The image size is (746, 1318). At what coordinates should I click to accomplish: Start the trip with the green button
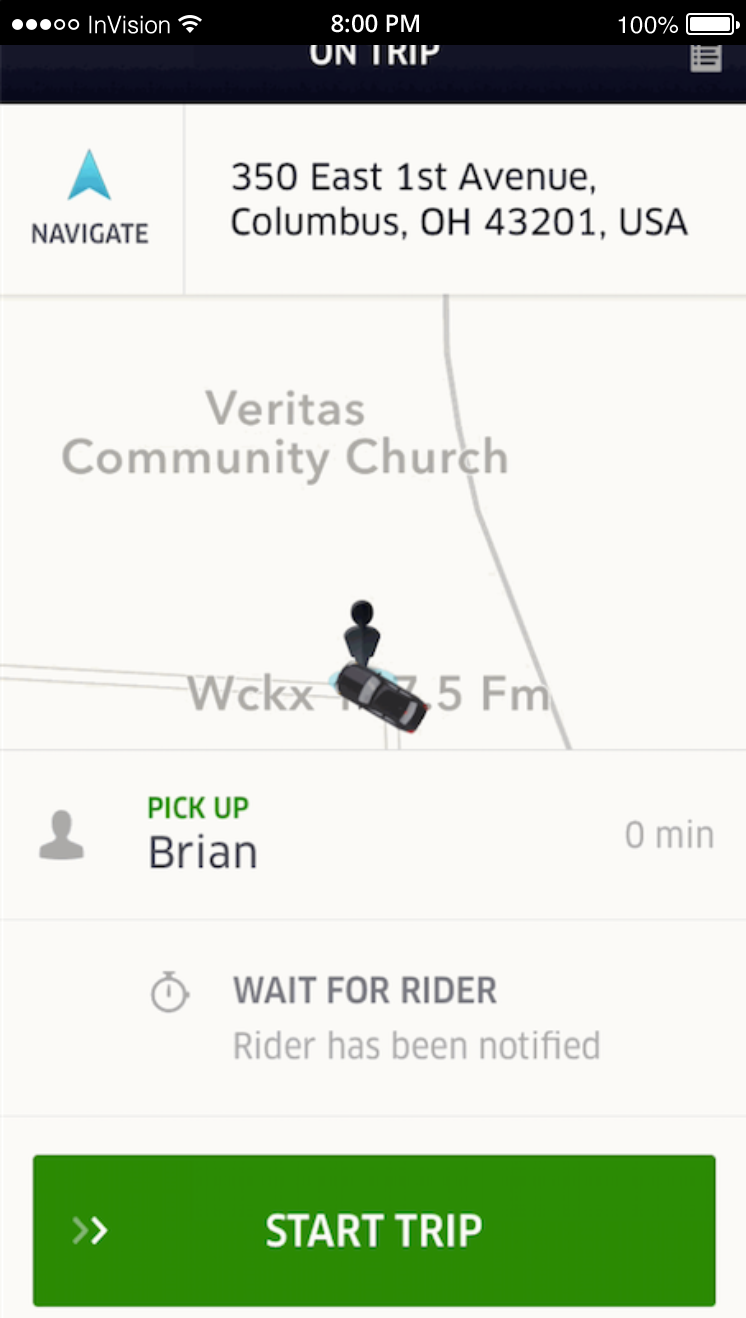[374, 1230]
